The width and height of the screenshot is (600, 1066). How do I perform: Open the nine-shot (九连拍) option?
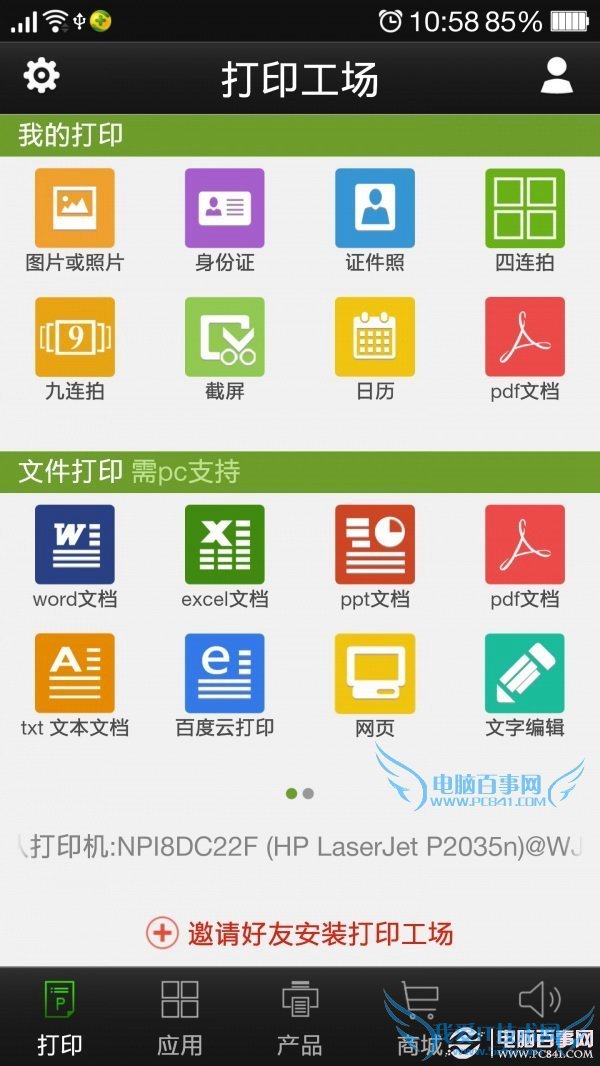click(x=75, y=337)
